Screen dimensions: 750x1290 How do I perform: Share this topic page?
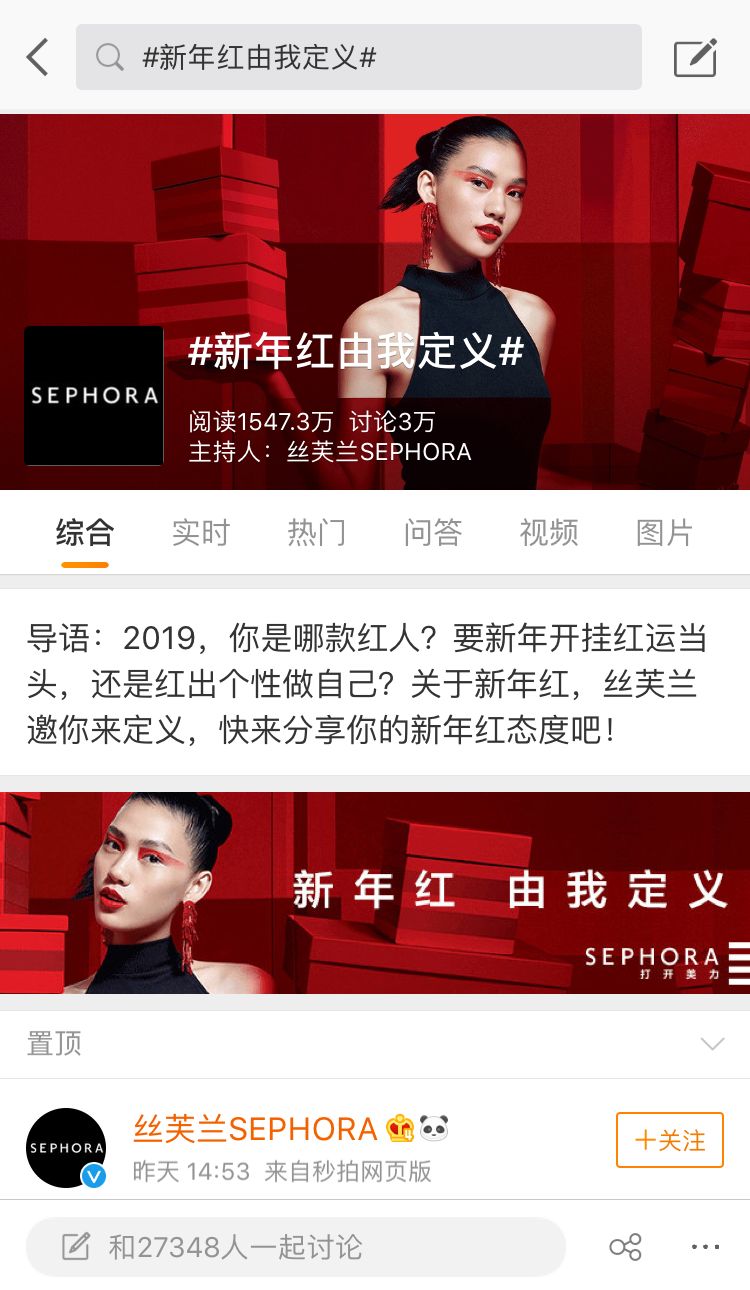coord(625,1247)
